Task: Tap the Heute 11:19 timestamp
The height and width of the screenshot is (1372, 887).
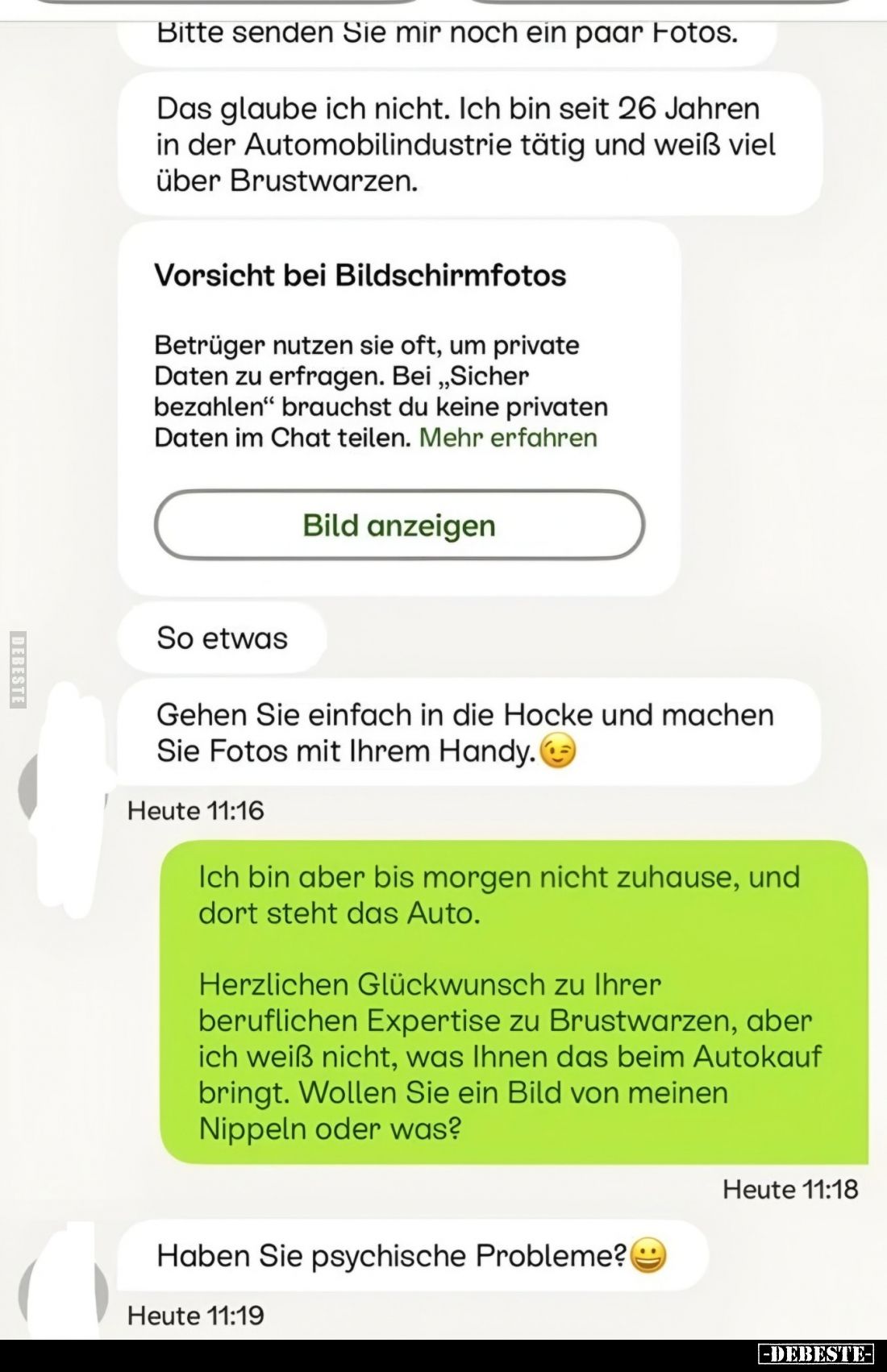Action: (196, 1316)
